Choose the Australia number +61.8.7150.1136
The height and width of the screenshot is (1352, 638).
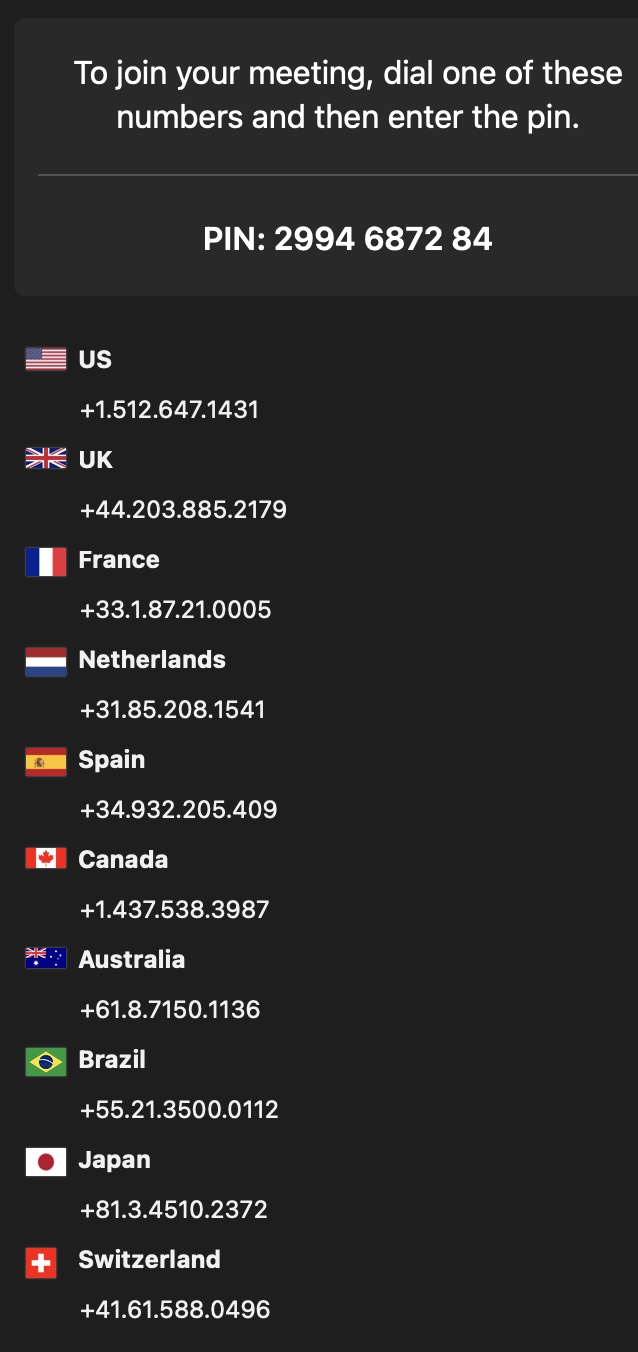[170, 1010]
